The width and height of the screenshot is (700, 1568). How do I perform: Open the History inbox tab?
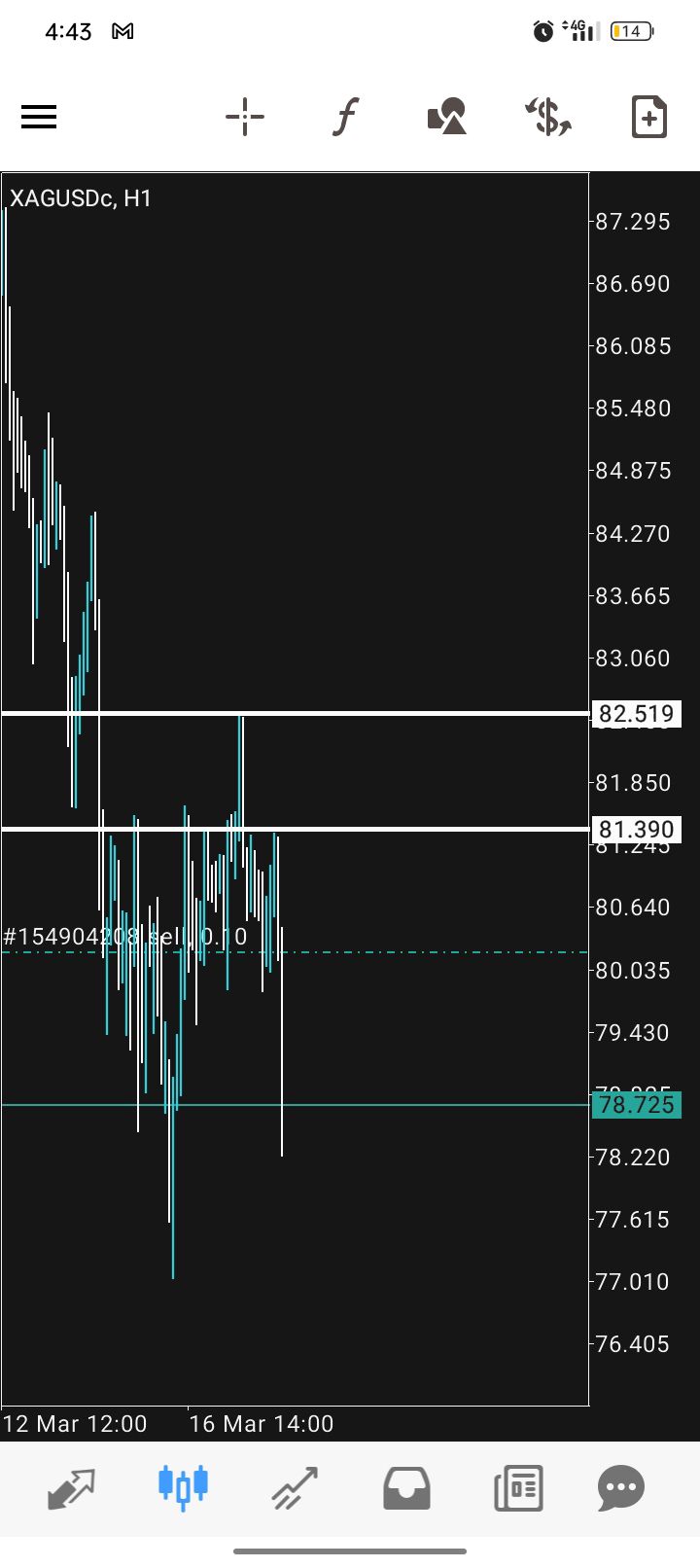pyautogui.click(x=406, y=1488)
